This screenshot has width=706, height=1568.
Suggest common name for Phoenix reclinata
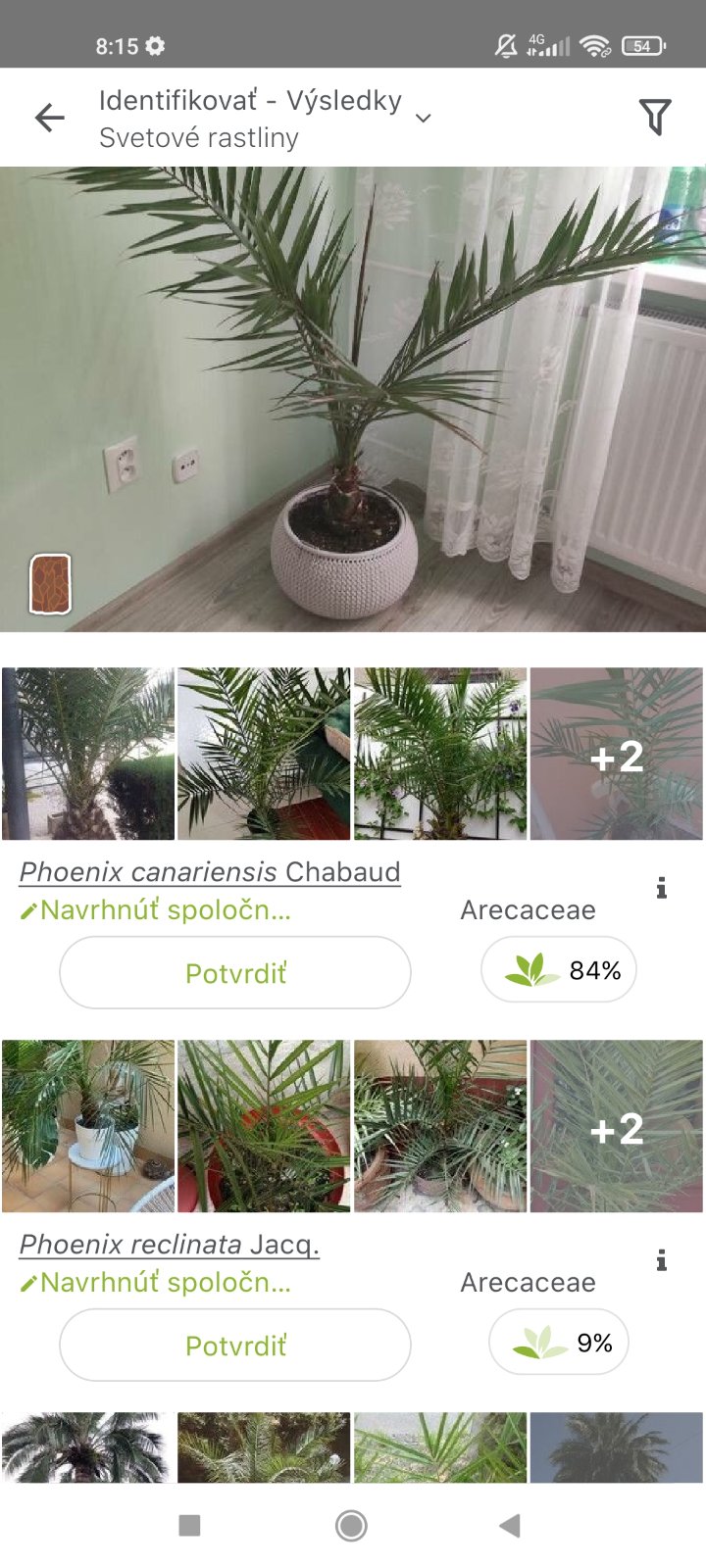(157, 1283)
